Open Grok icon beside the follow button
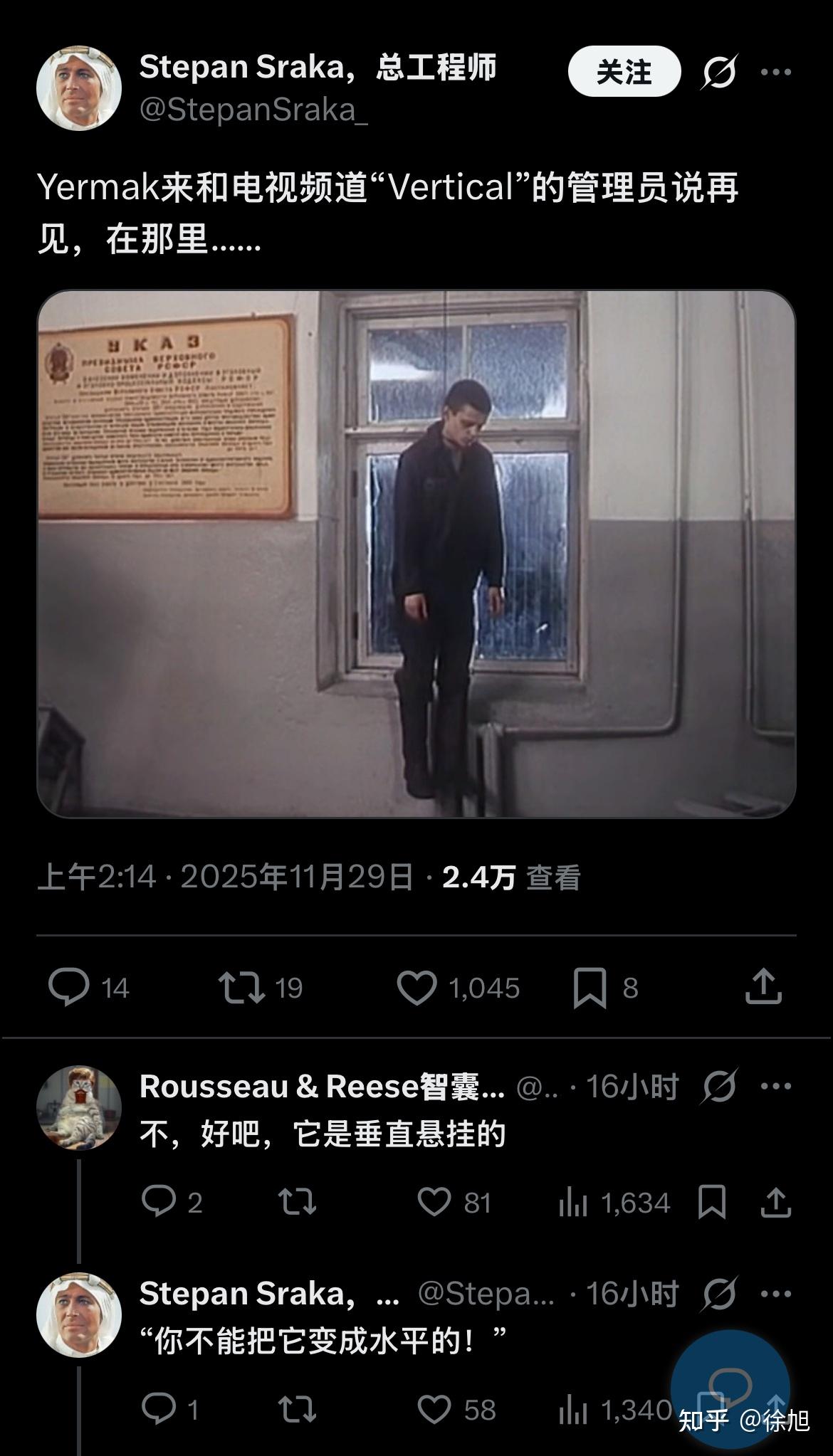The width and height of the screenshot is (833, 1456). click(x=720, y=72)
